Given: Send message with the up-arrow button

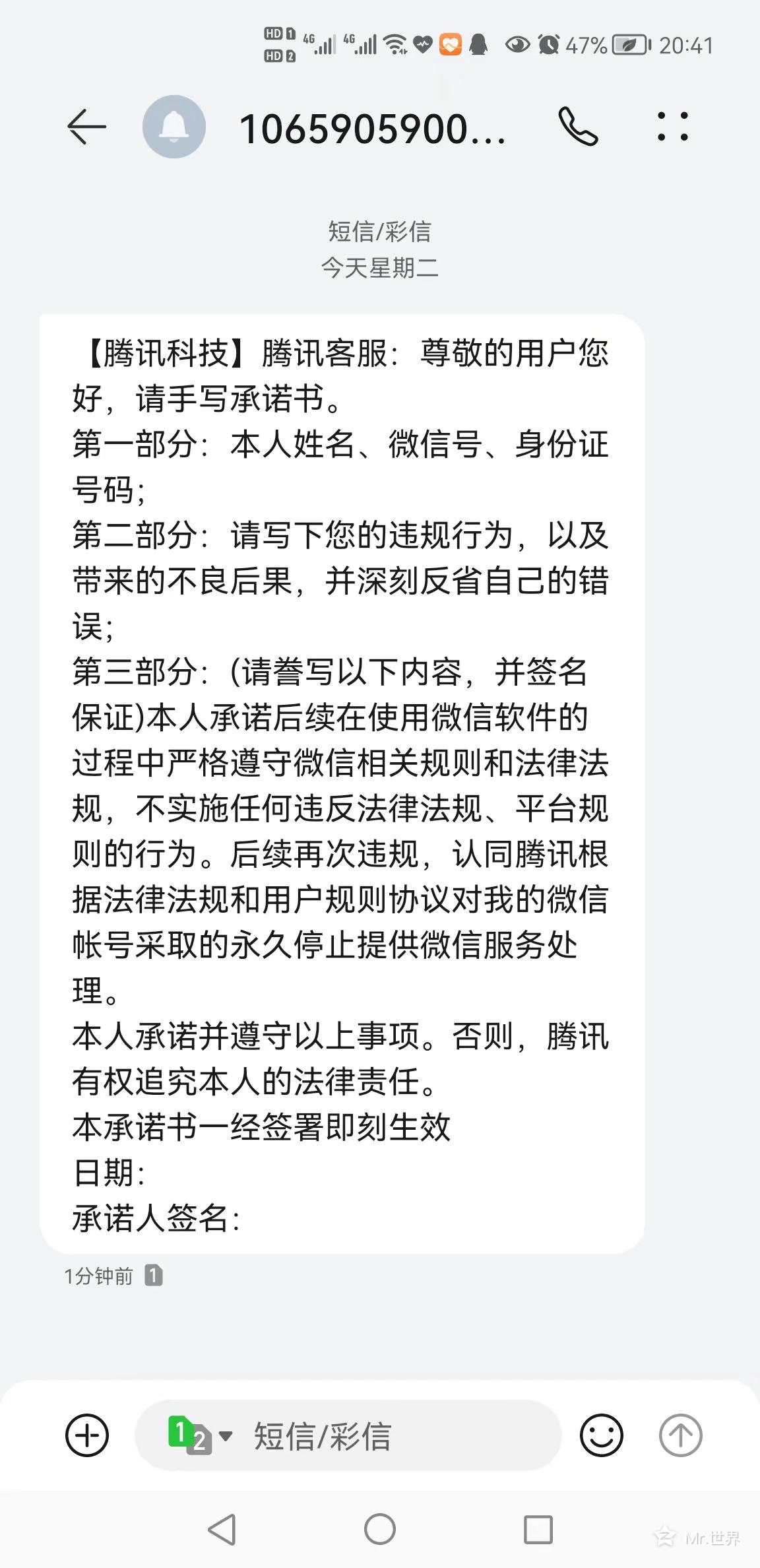Looking at the screenshot, I should [x=681, y=1435].
